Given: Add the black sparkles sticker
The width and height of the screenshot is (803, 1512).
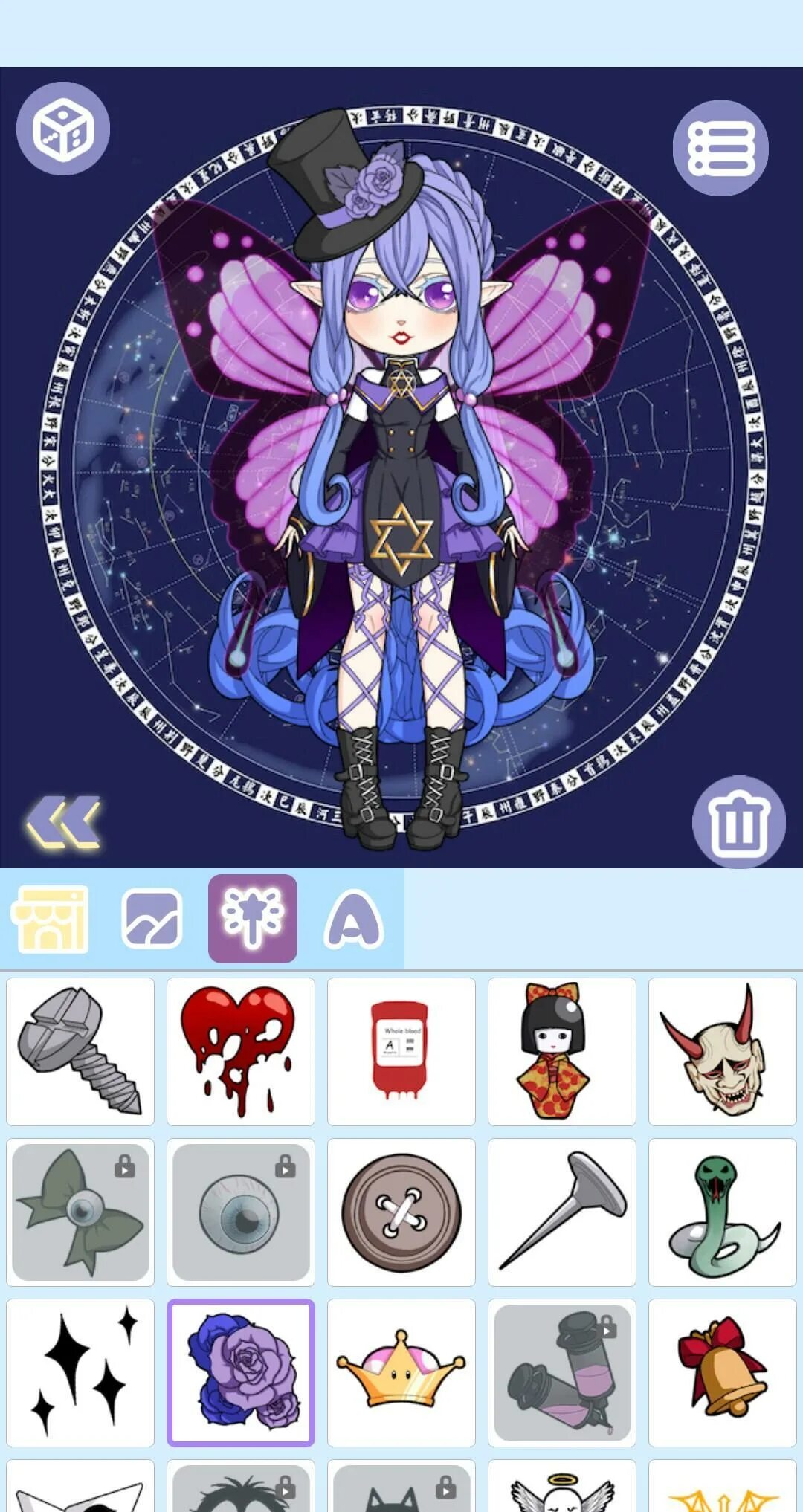Looking at the screenshot, I should click(80, 1373).
